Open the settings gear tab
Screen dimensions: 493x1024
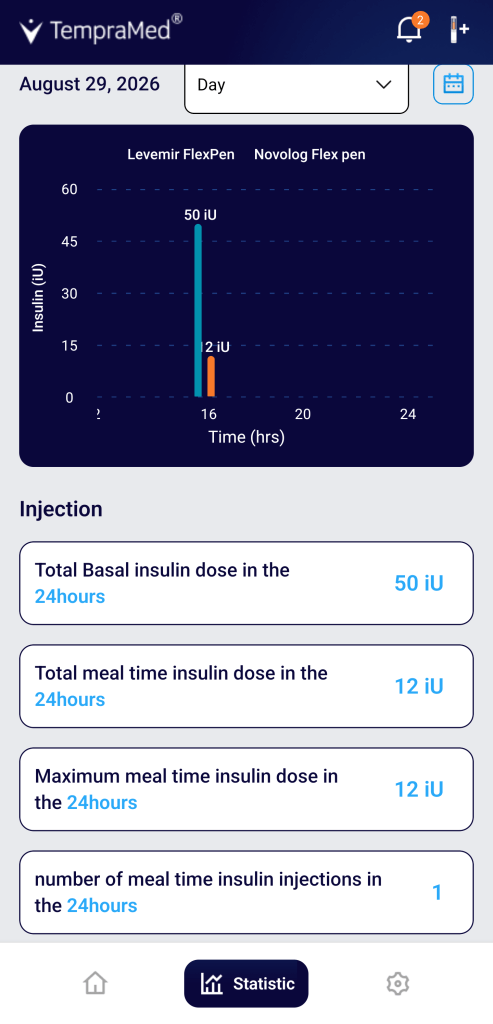click(397, 983)
